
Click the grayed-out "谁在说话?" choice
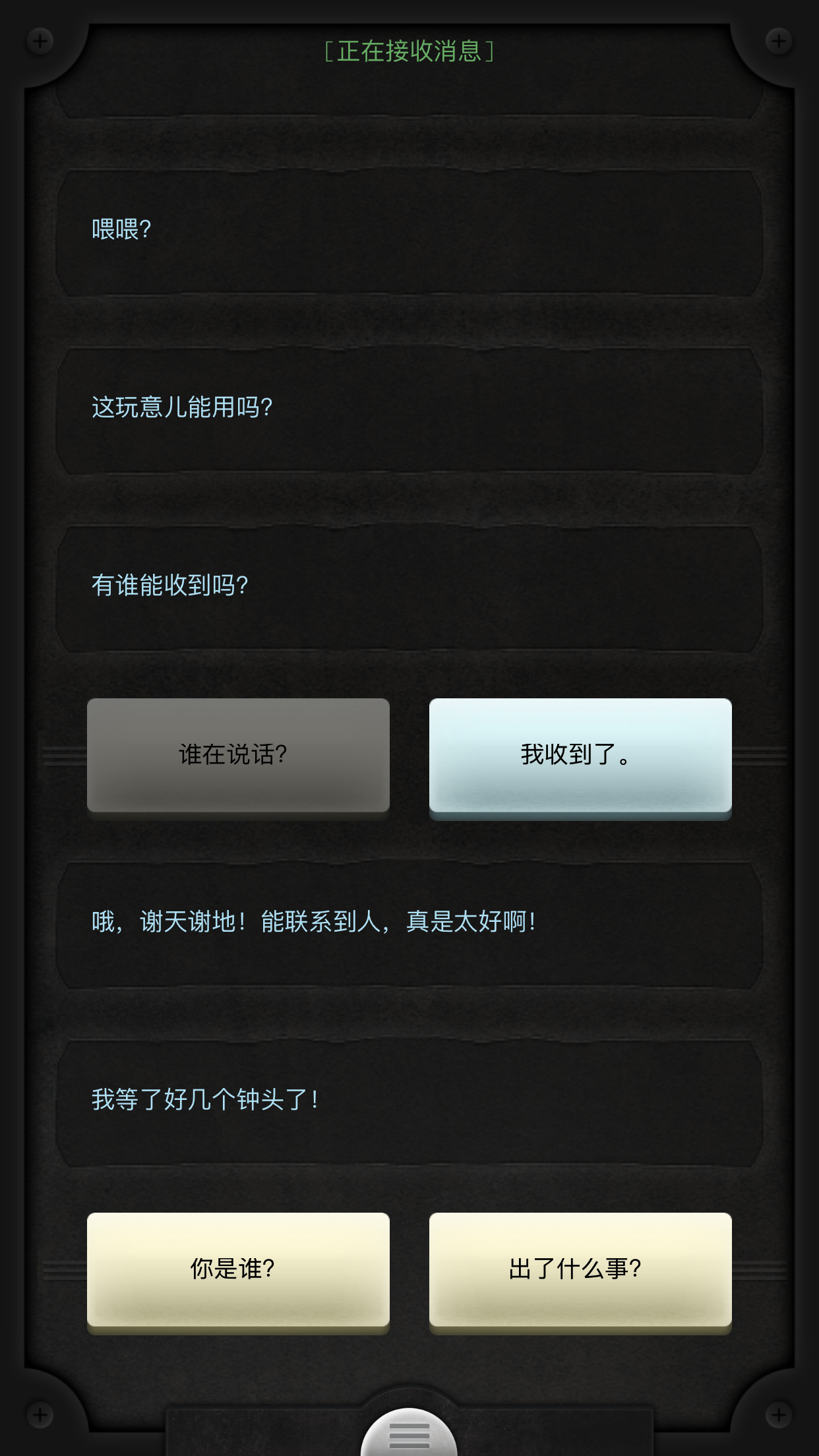click(239, 756)
